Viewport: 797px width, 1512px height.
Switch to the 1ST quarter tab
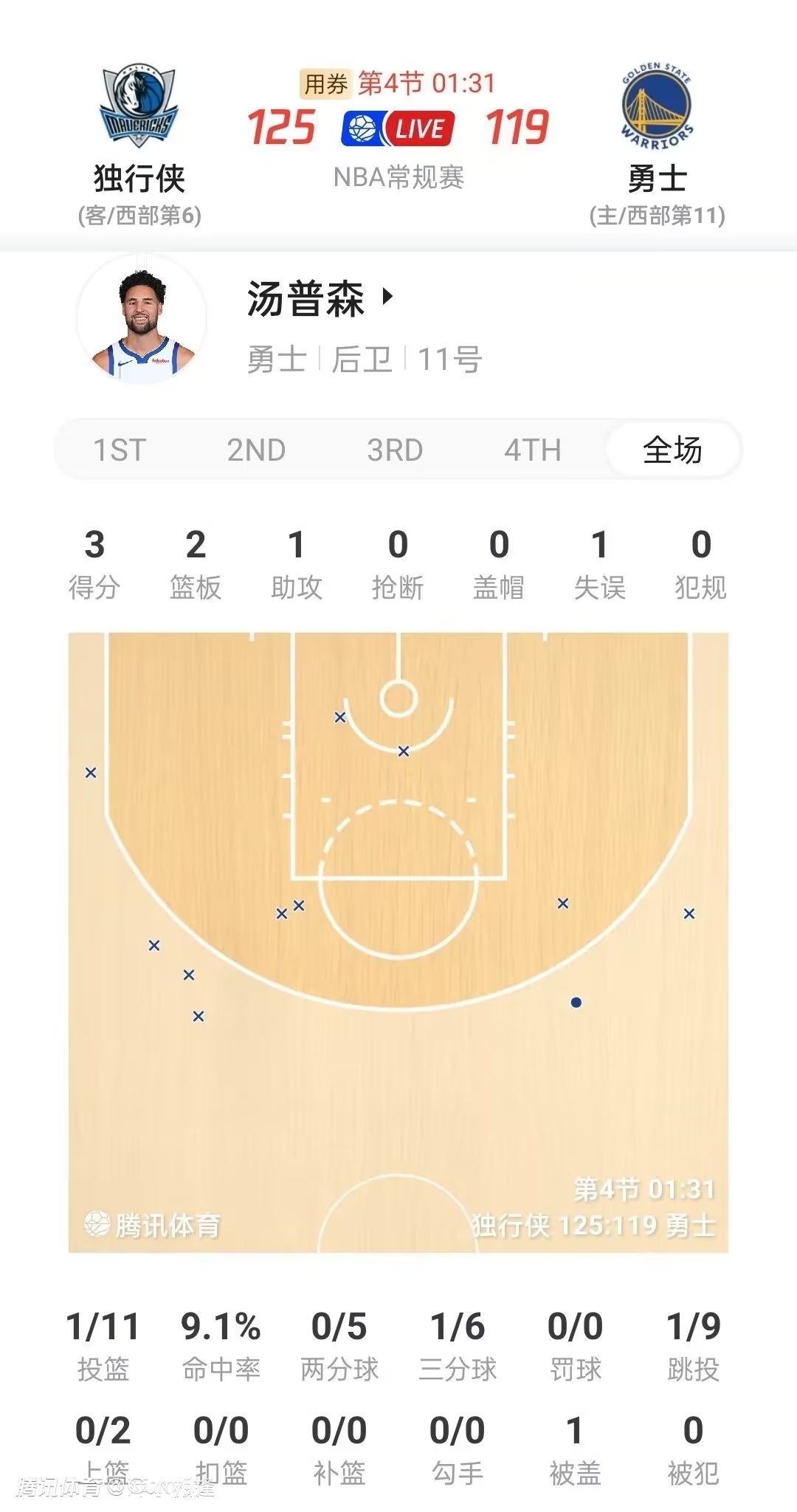[120, 450]
